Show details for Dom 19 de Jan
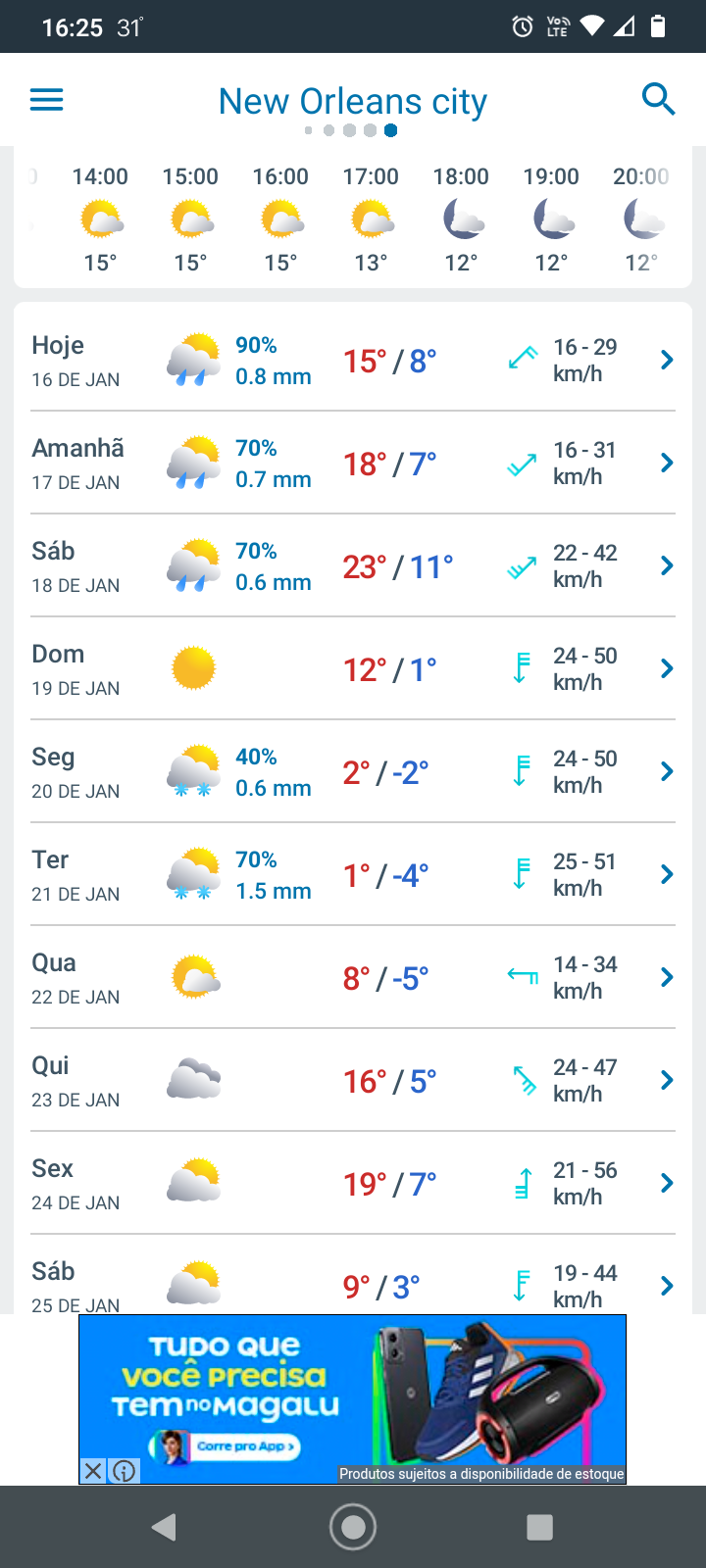The width and height of the screenshot is (706, 1568). (353, 669)
